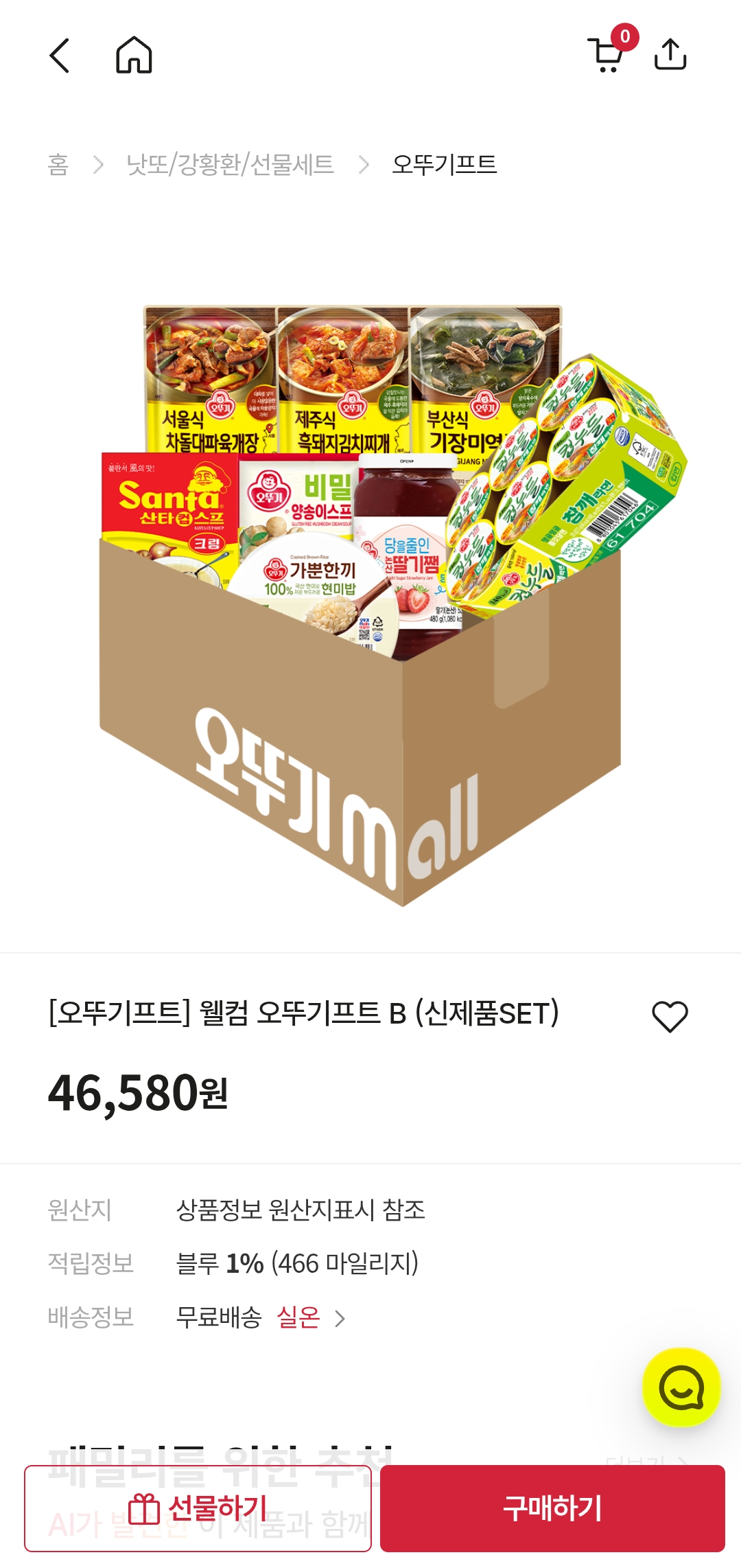View the product image of 오뚜기 Mall box
This screenshot has width=741, height=1568.
point(370,604)
